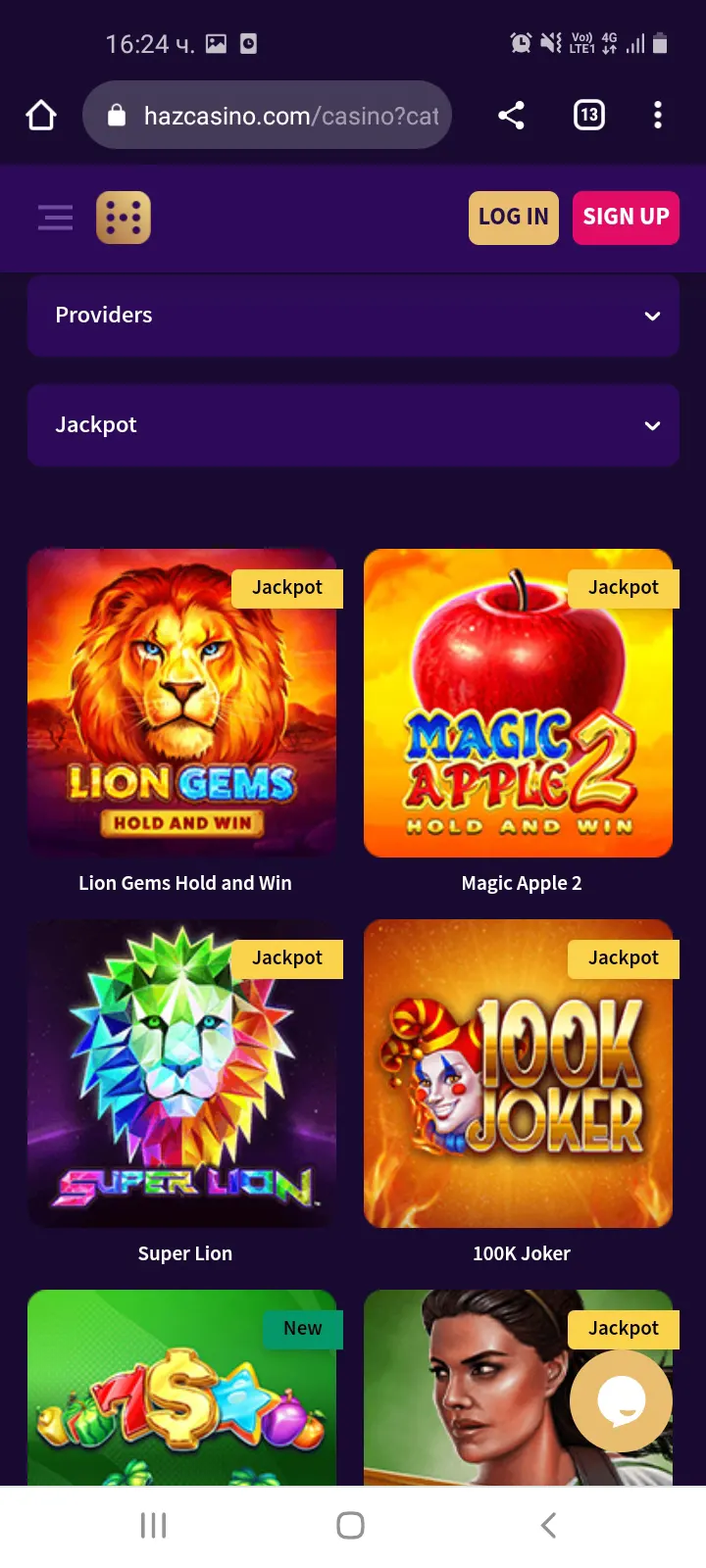Open Lion Gems Hold and Win game
The image size is (706, 1568).
182,703
